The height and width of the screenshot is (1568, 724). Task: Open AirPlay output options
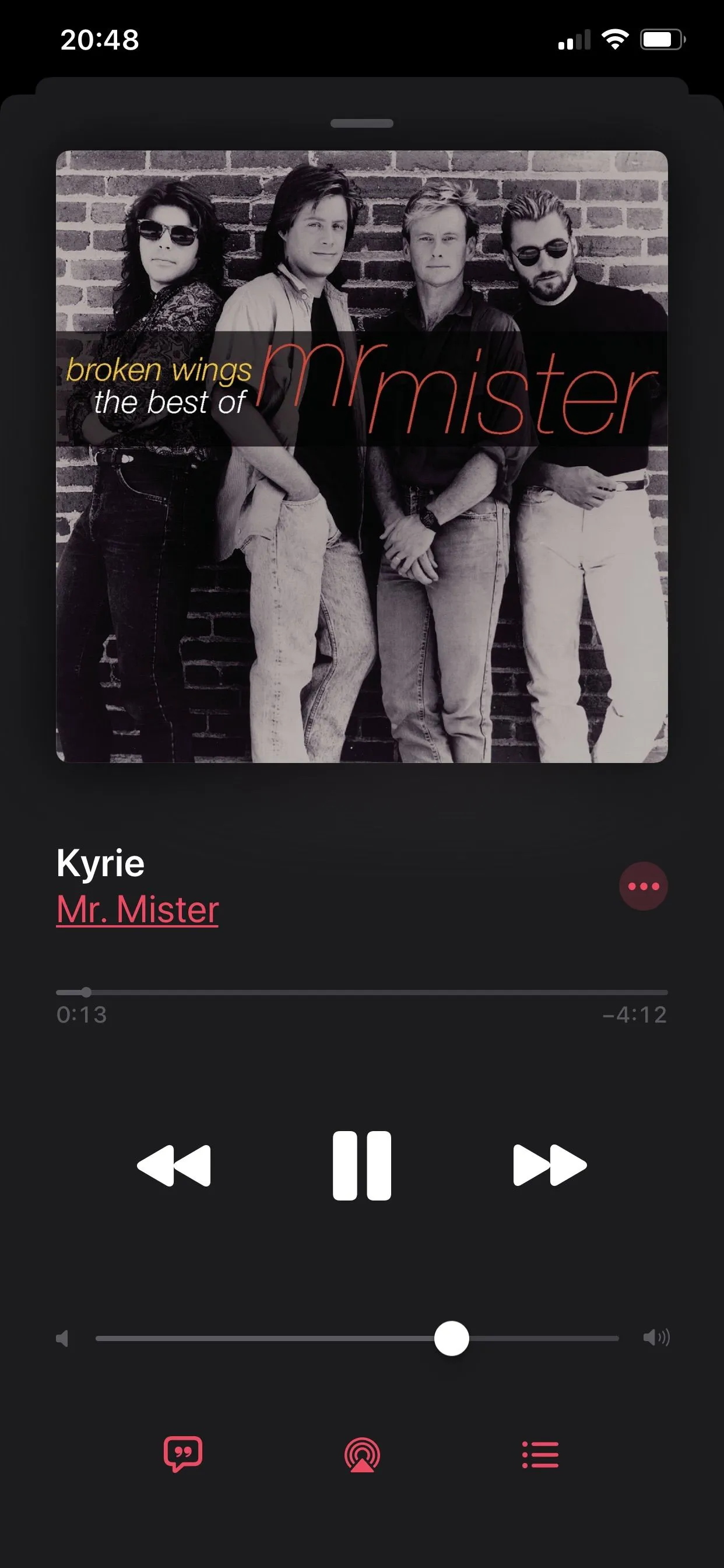362,1455
